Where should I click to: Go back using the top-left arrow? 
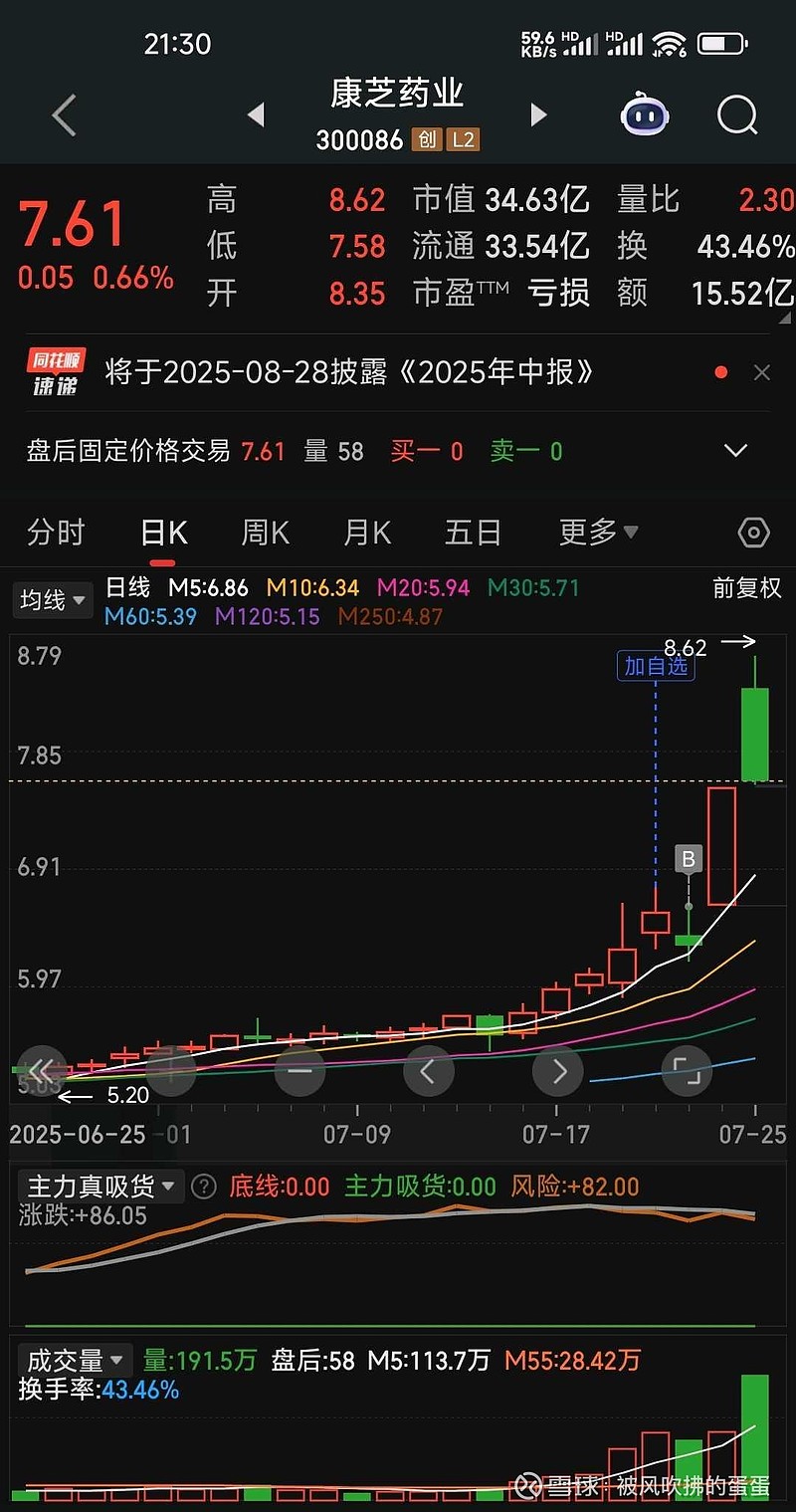pyautogui.click(x=64, y=115)
